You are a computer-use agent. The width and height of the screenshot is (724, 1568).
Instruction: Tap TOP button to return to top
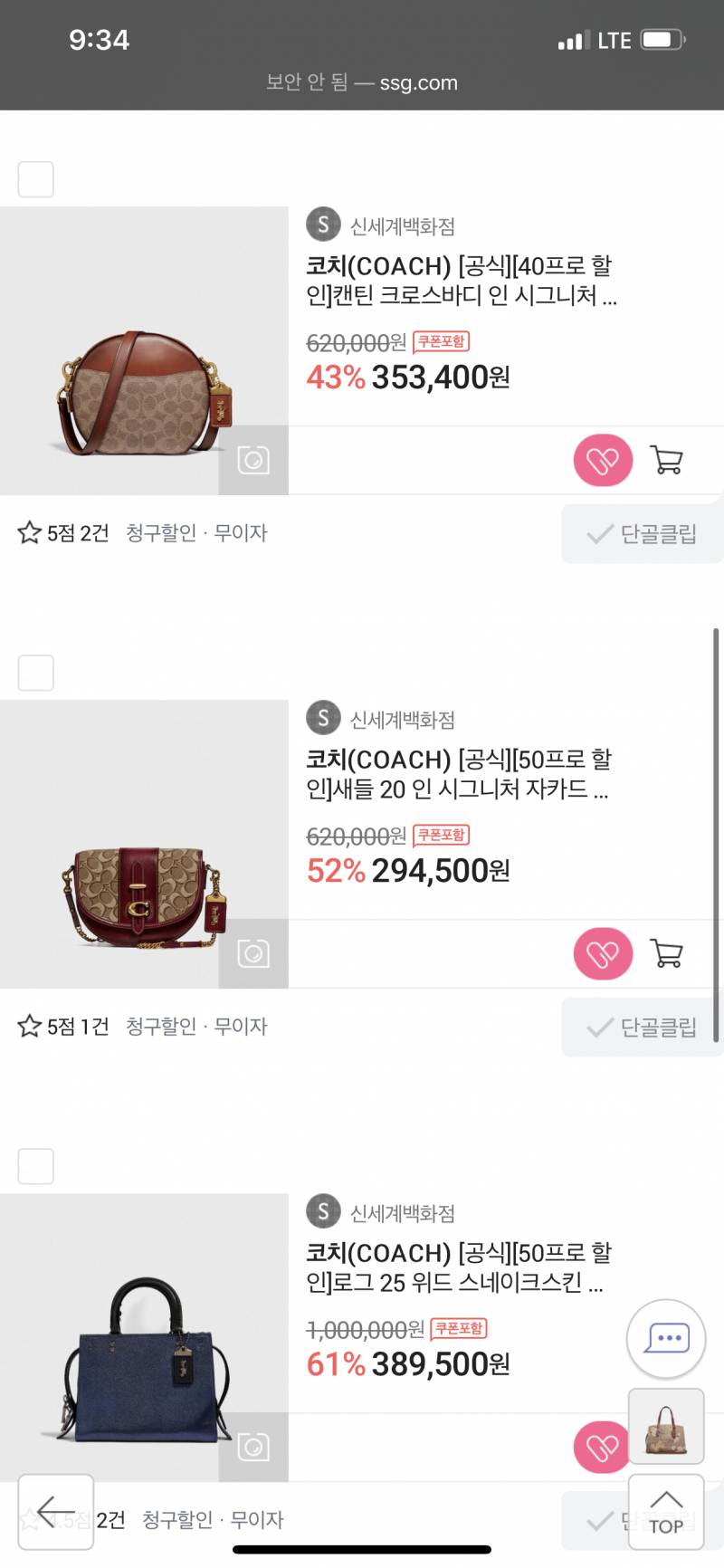[667, 1512]
